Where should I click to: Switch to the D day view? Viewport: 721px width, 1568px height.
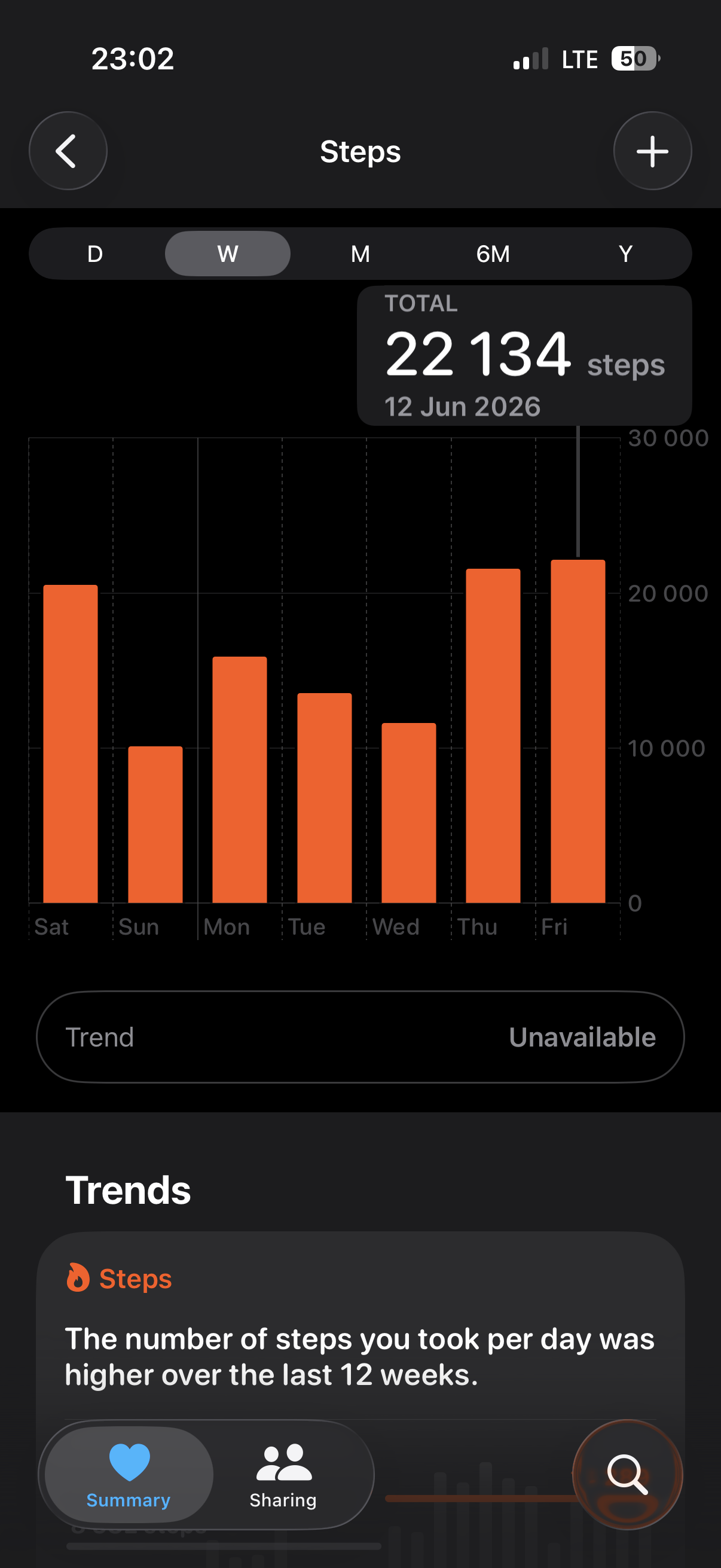[x=95, y=254]
